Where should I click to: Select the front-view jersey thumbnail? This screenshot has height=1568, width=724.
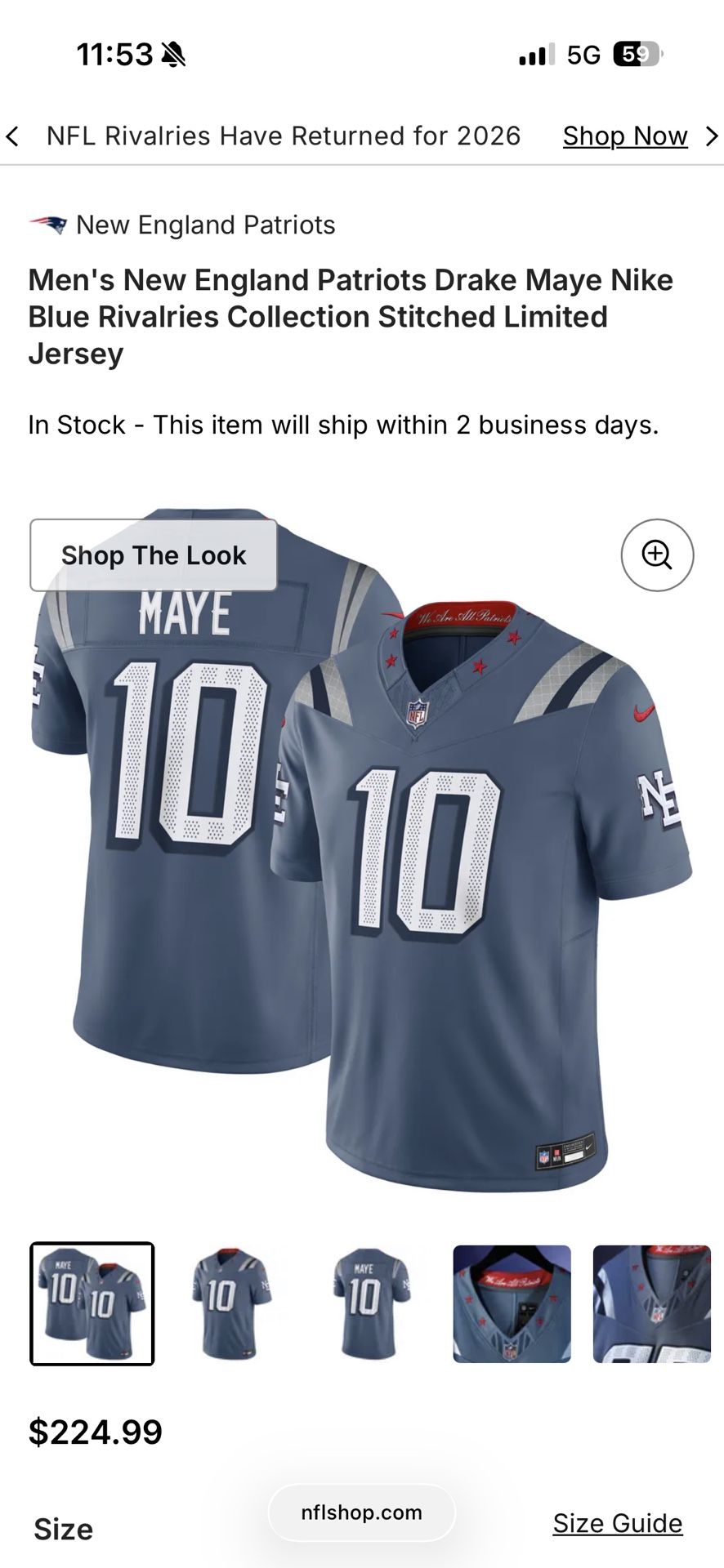[232, 1304]
